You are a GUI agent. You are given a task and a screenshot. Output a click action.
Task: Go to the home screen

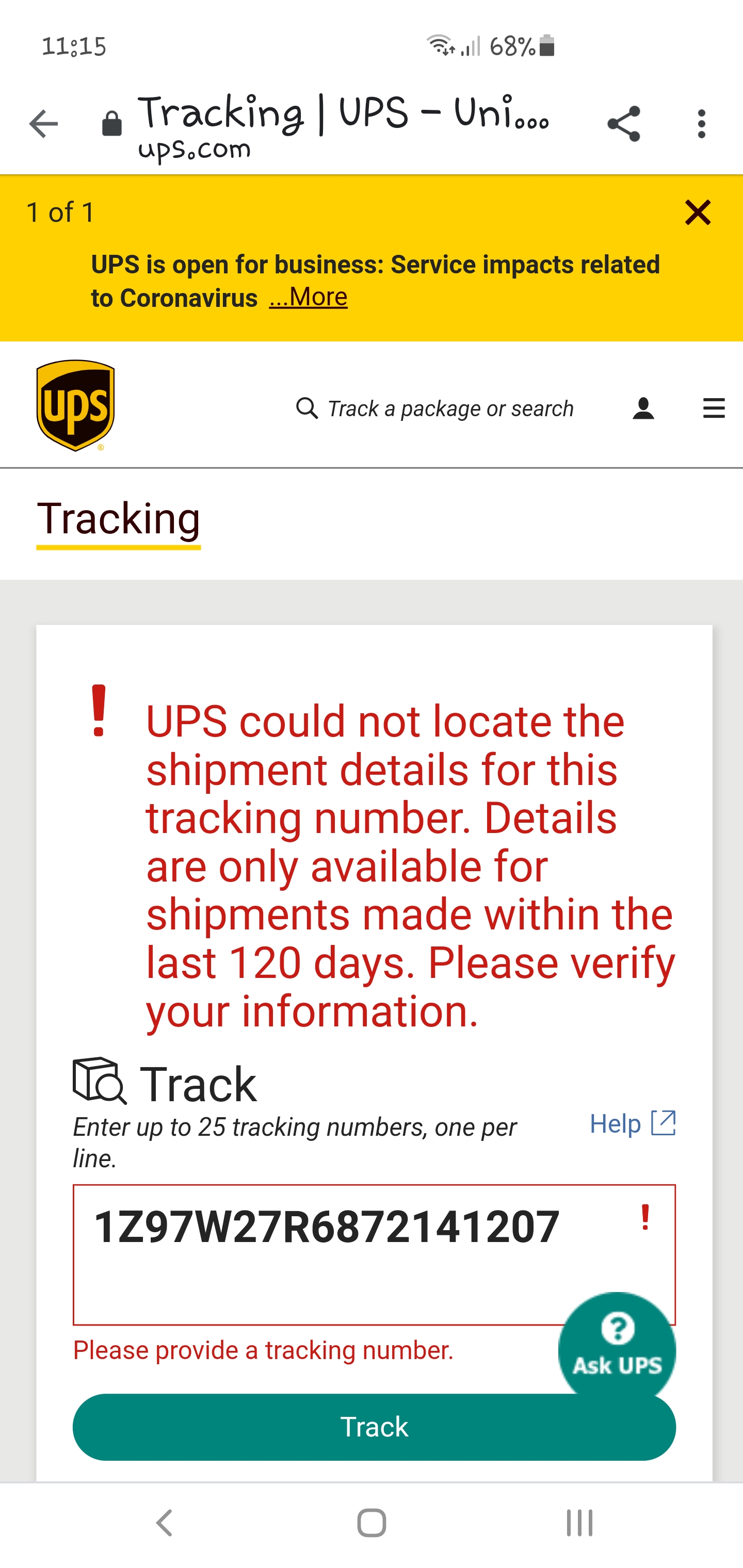[372, 1523]
